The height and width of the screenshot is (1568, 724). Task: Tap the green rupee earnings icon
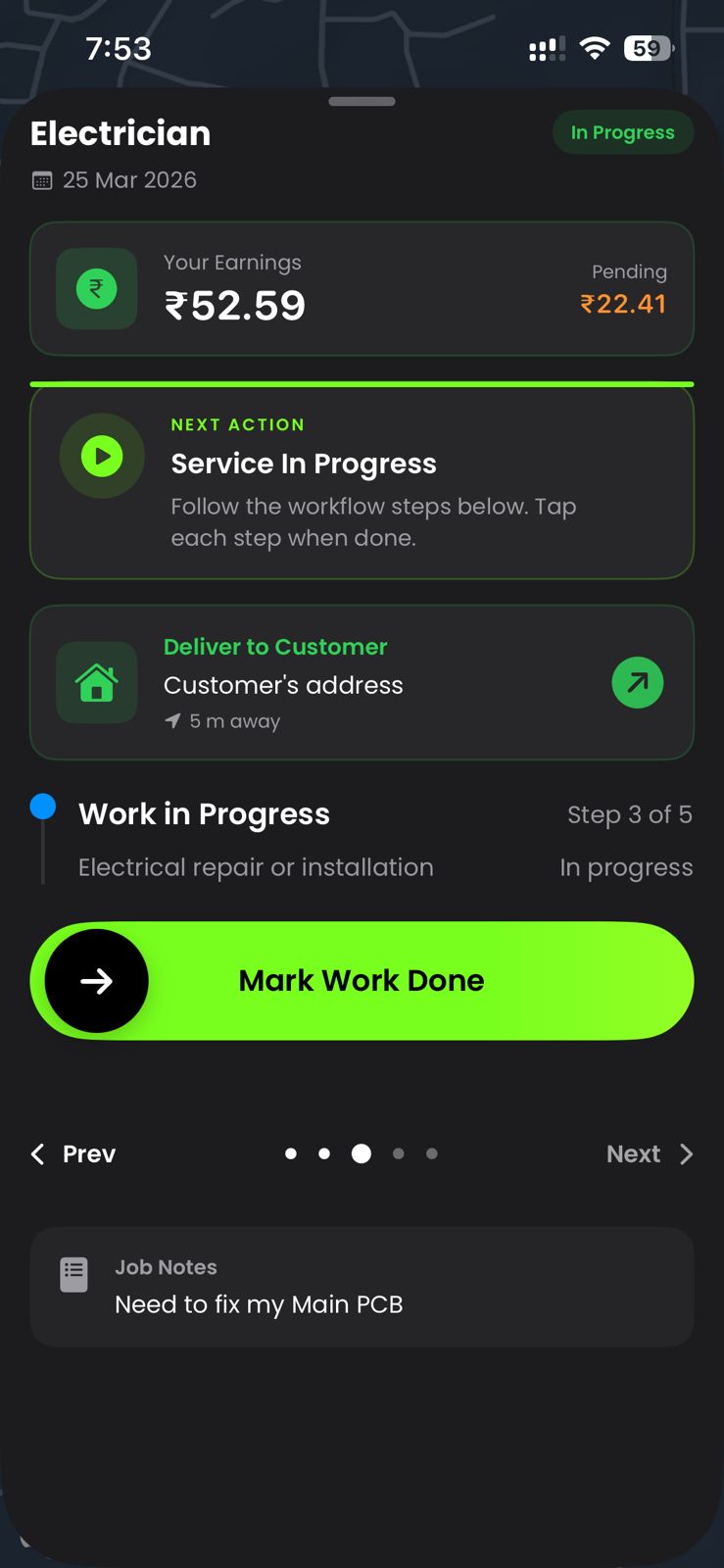coord(96,288)
